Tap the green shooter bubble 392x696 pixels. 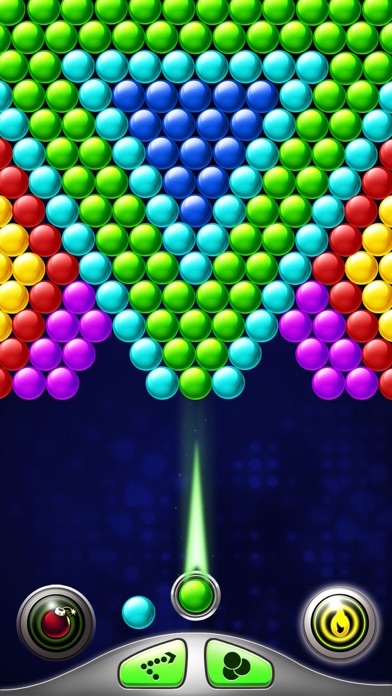point(196,596)
